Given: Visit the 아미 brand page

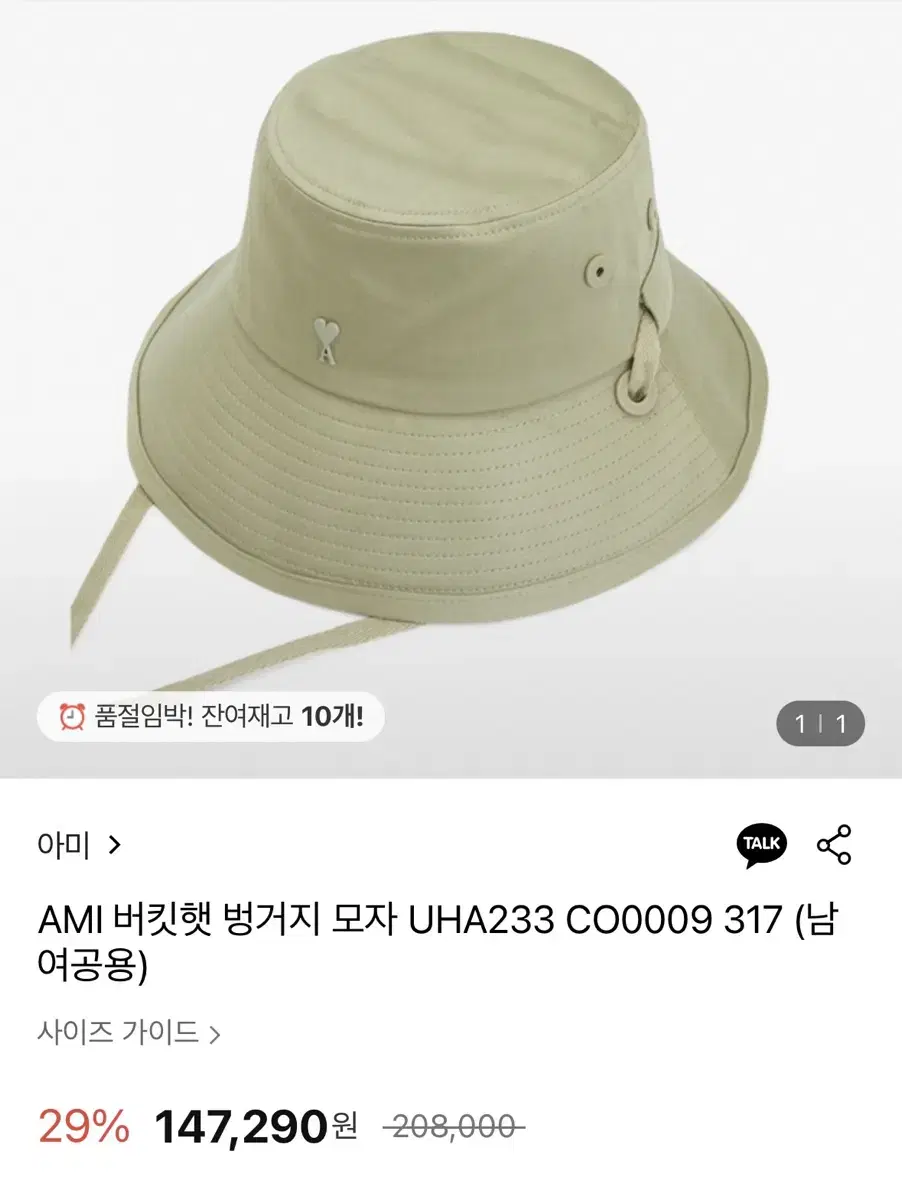Looking at the screenshot, I should (x=62, y=845).
